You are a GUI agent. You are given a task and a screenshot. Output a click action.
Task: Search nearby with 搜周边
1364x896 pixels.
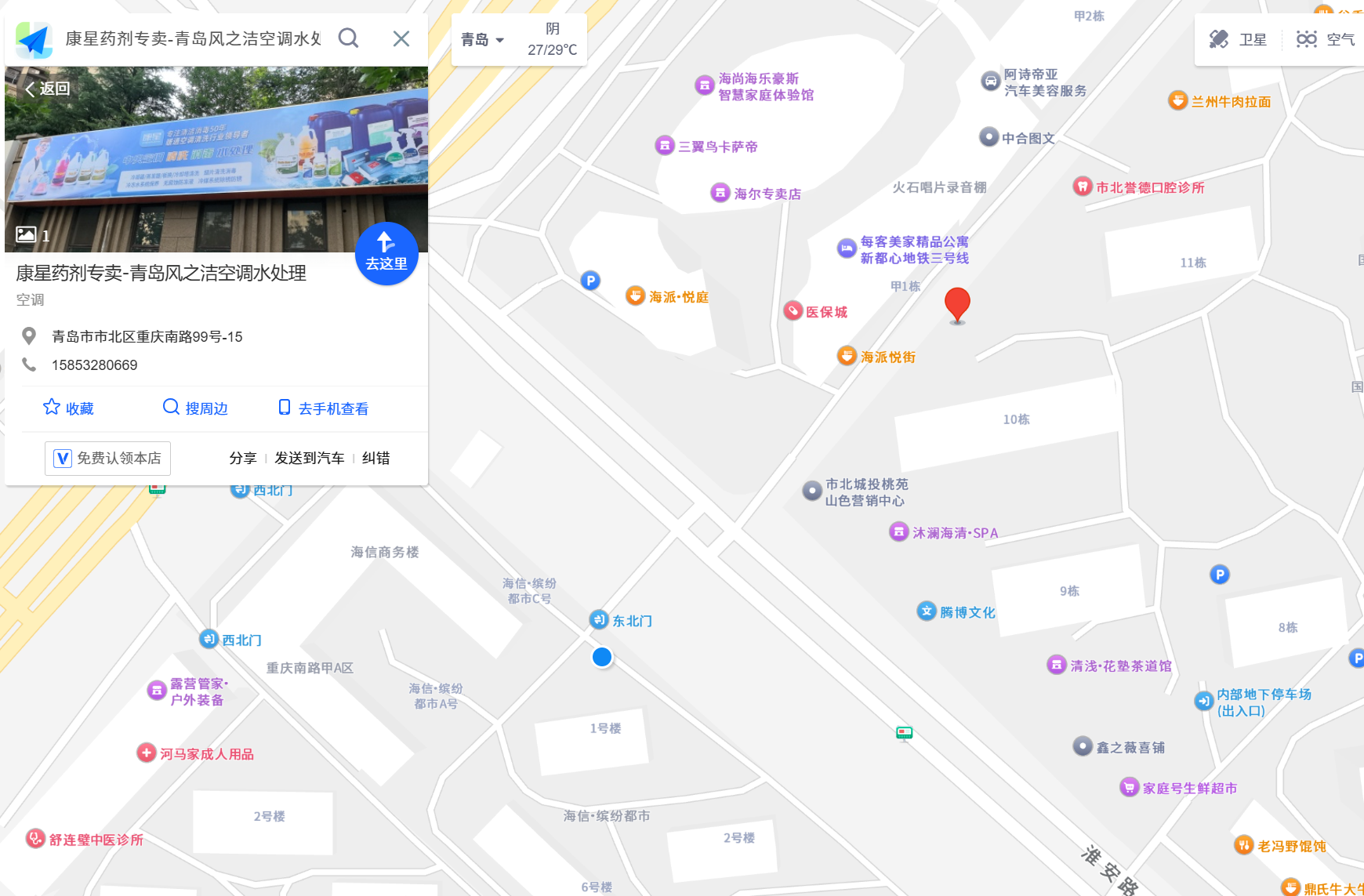tap(195, 408)
